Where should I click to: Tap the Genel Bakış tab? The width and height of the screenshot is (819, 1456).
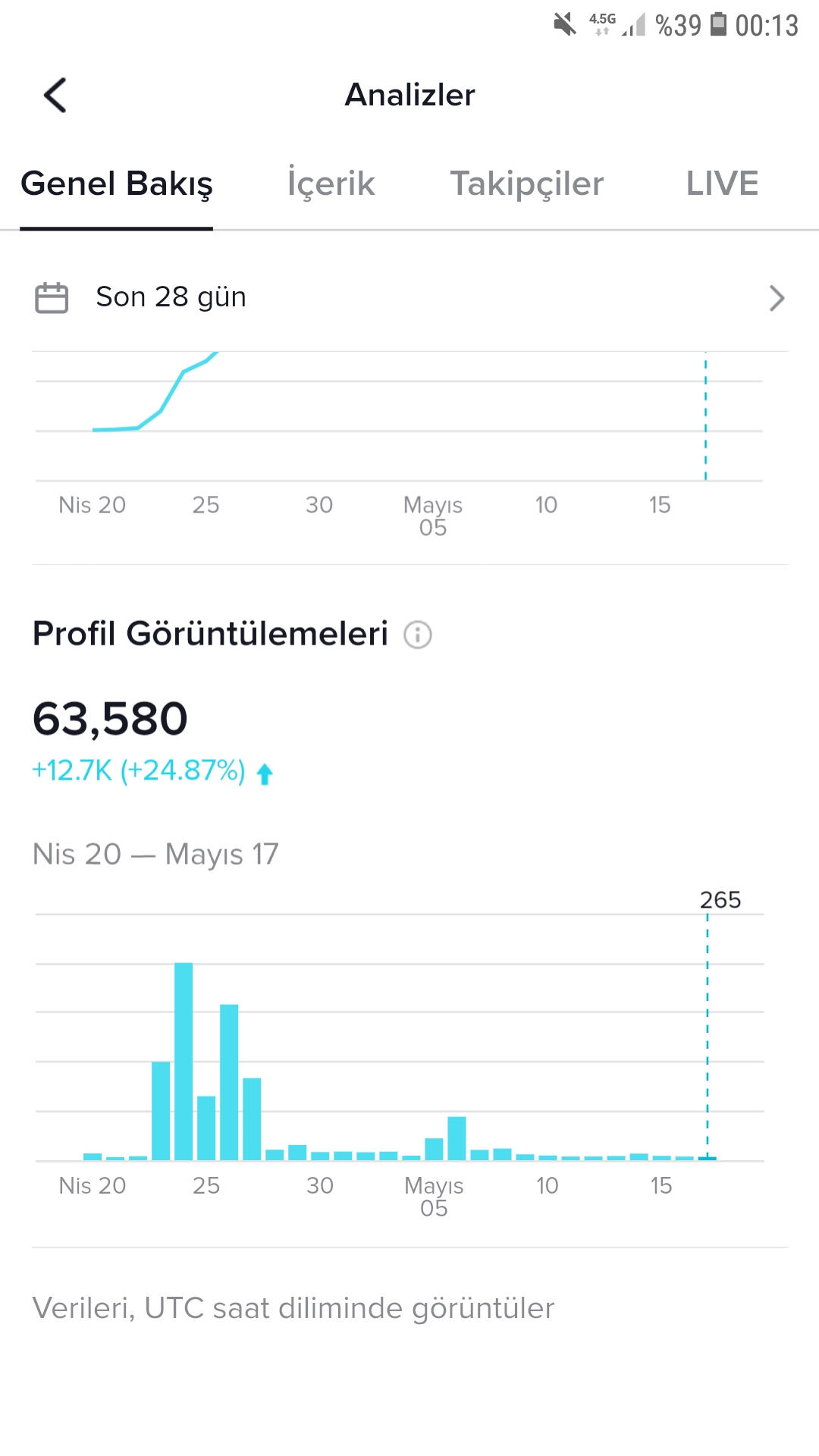click(x=117, y=184)
